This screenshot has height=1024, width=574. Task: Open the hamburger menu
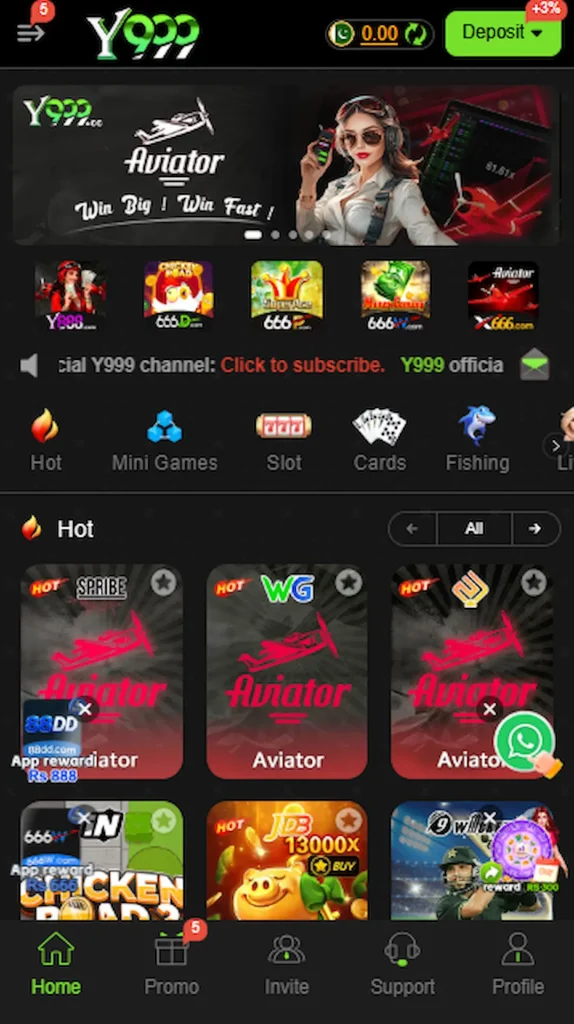click(29, 32)
